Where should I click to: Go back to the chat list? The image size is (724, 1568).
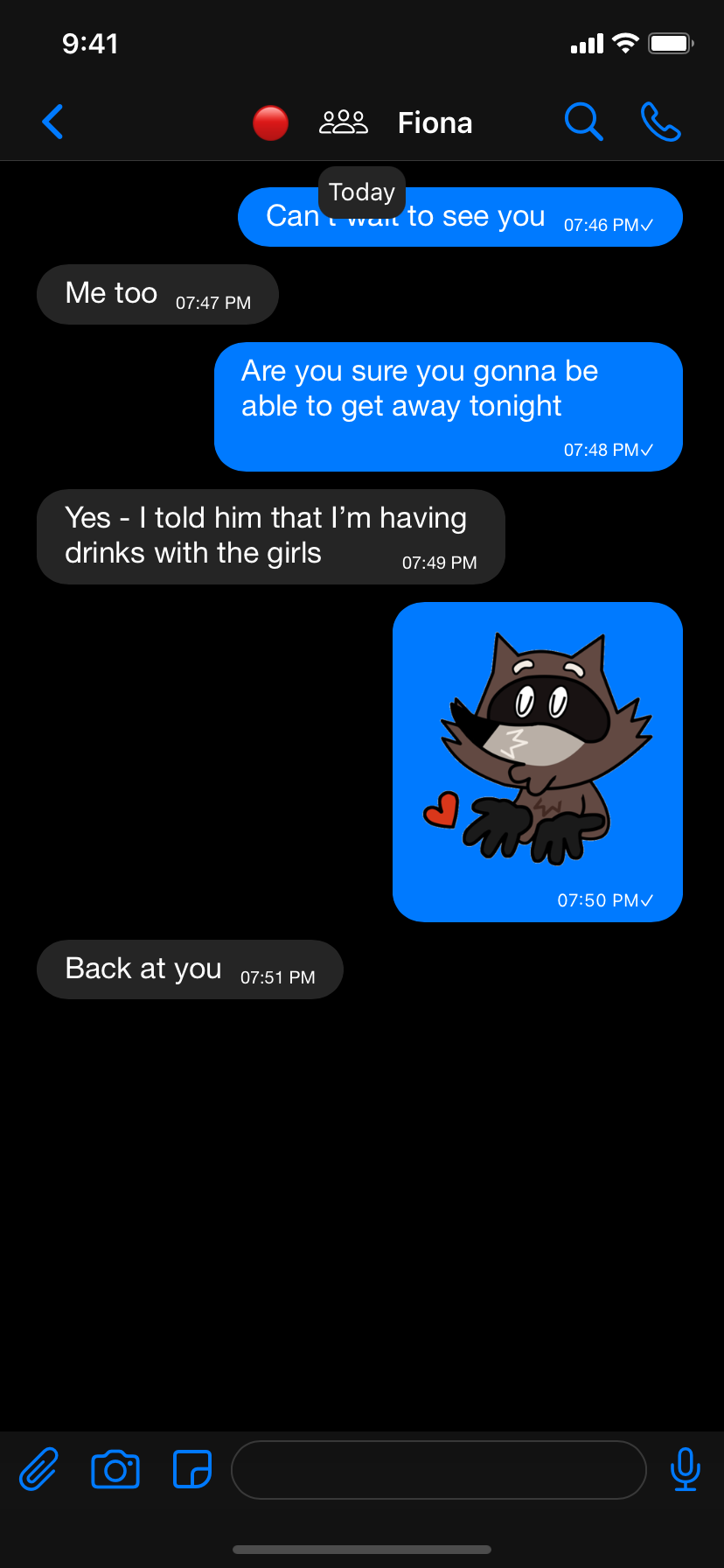coord(53,122)
